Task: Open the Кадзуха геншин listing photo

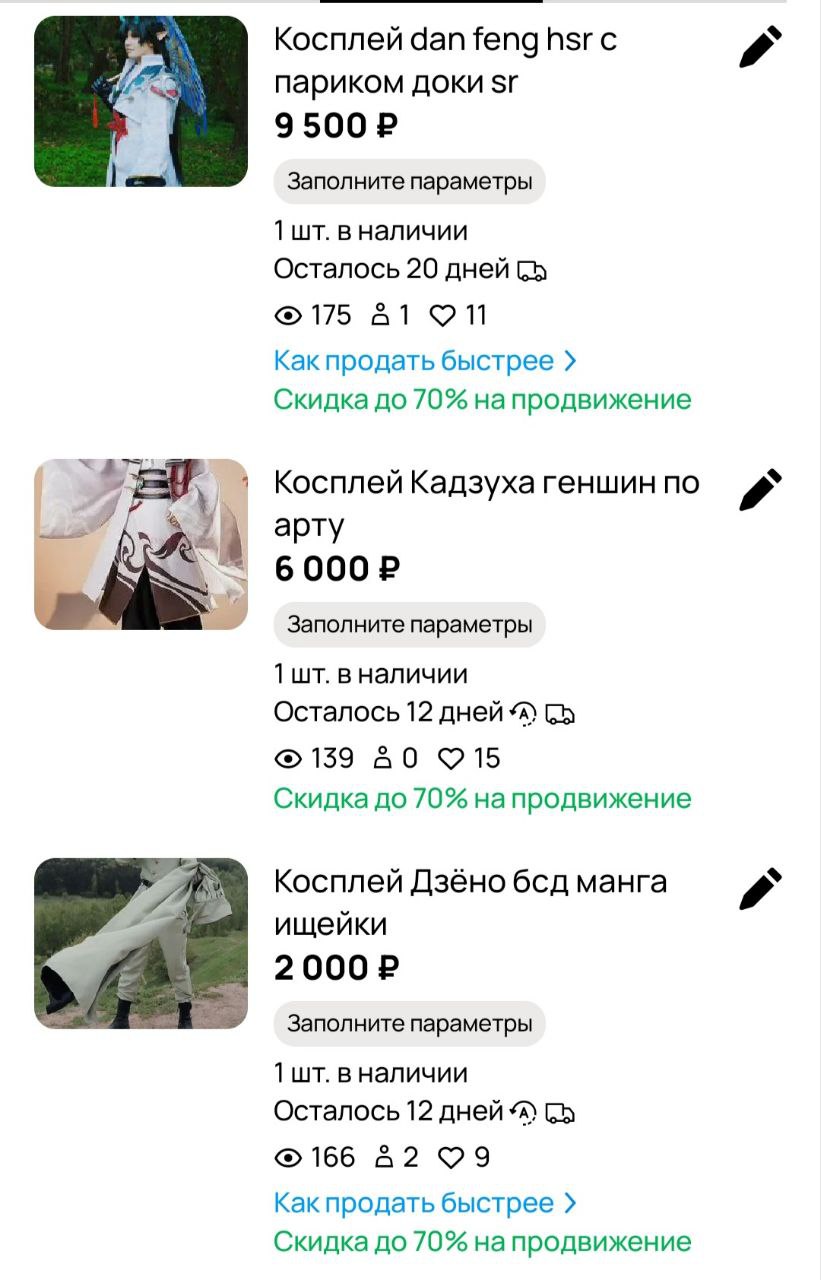Action: [141, 544]
